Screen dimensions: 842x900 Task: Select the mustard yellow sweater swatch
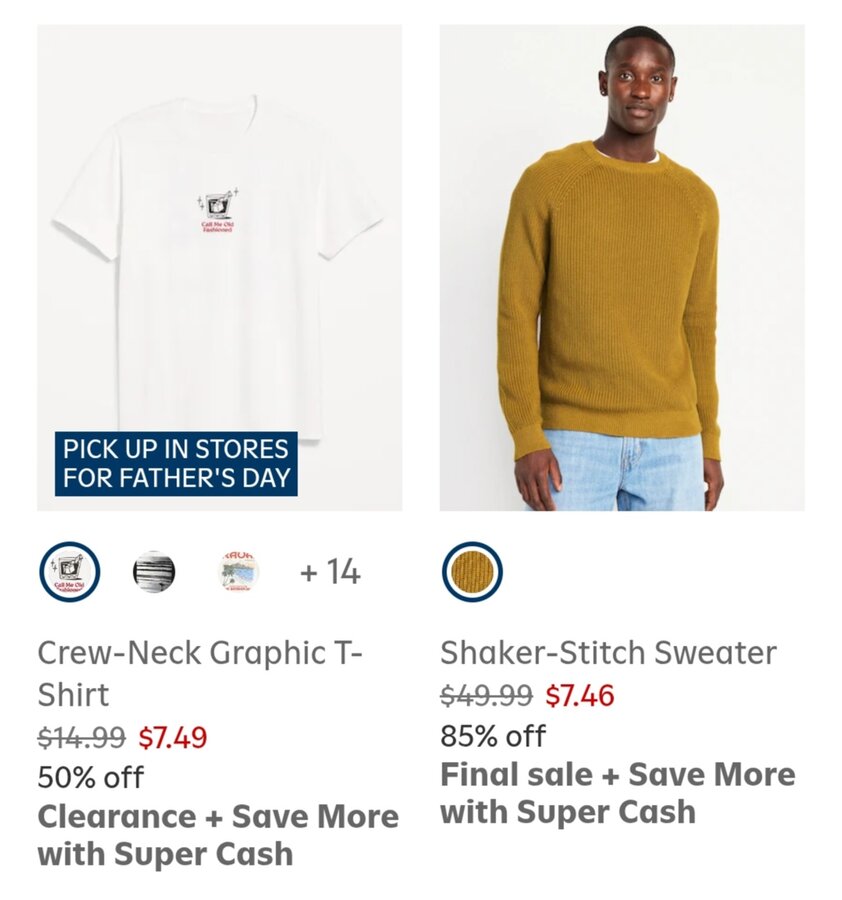(472, 572)
